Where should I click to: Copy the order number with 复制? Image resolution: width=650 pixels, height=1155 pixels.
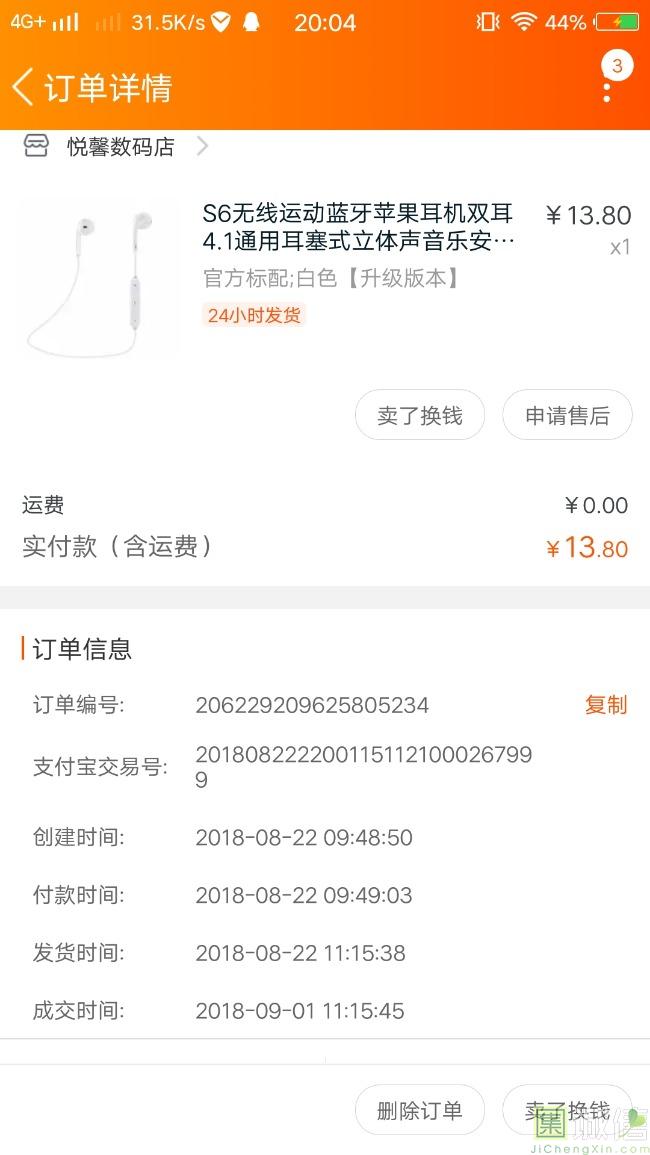605,705
